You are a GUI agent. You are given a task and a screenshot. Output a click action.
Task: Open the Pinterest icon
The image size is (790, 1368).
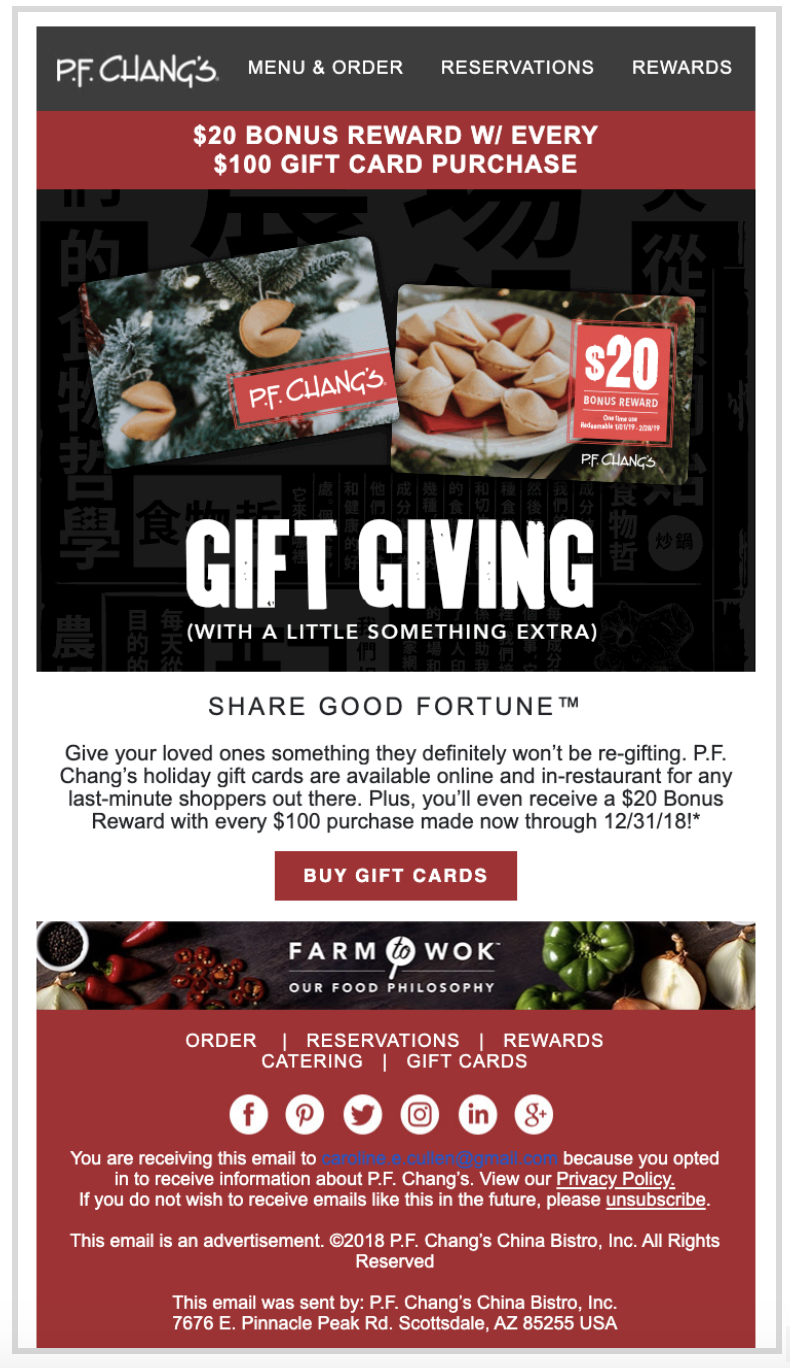(305, 1114)
